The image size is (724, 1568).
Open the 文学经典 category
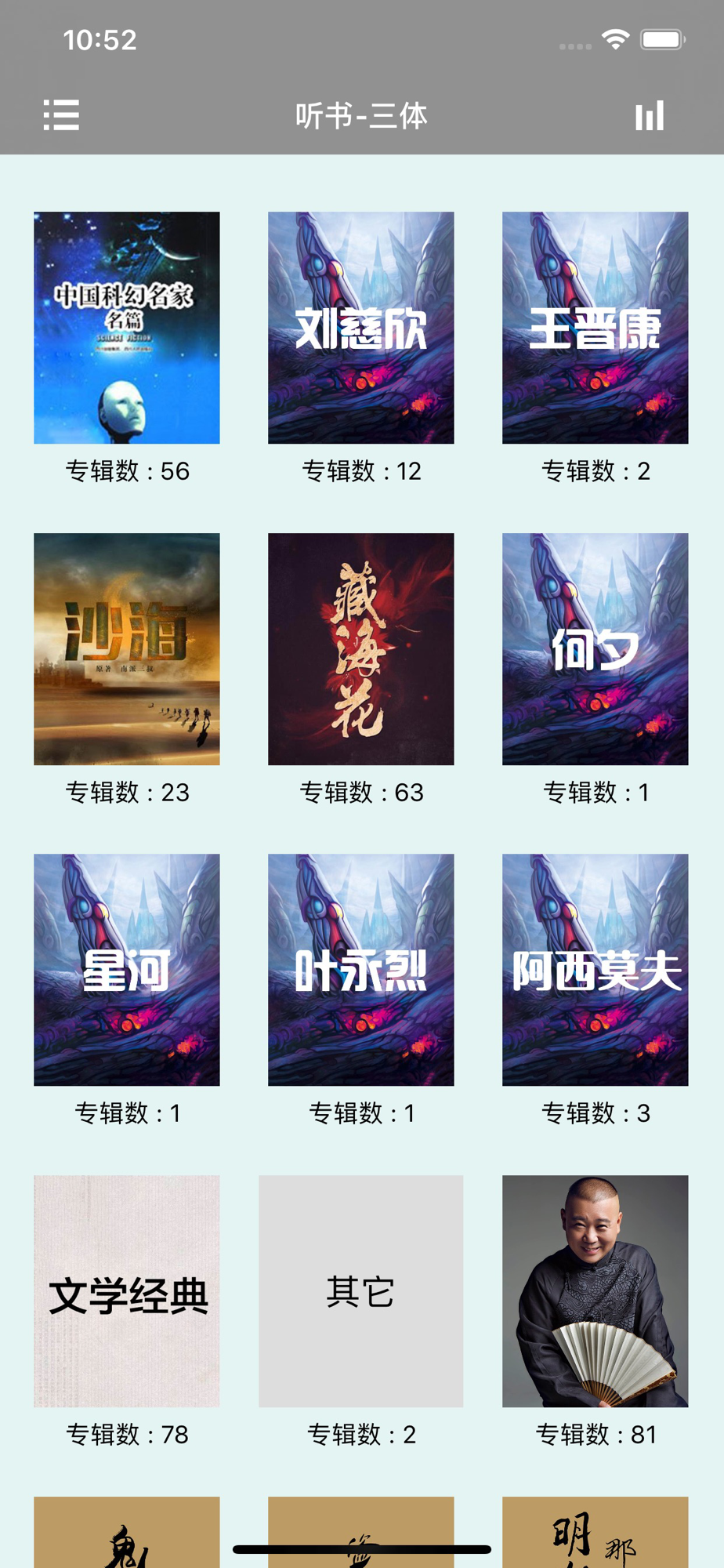127,1291
